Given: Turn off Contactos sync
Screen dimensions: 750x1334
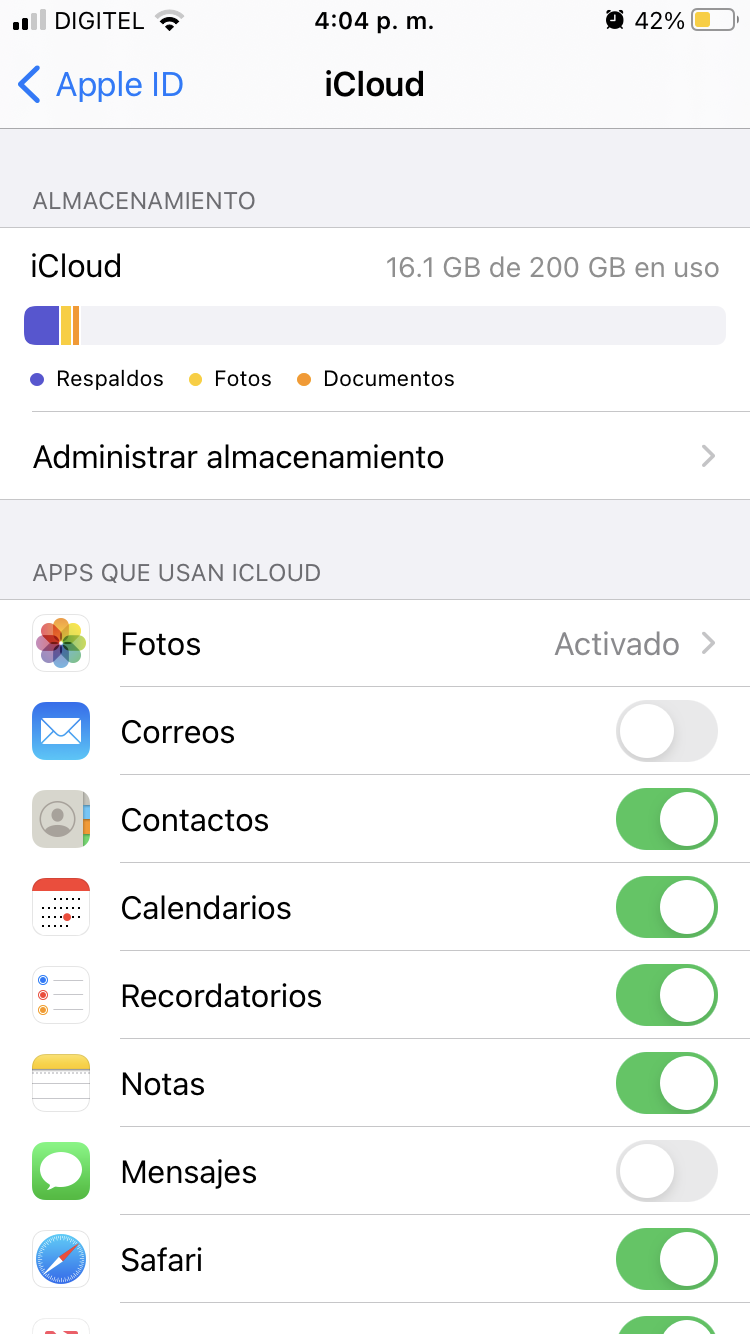Looking at the screenshot, I should click(666, 820).
